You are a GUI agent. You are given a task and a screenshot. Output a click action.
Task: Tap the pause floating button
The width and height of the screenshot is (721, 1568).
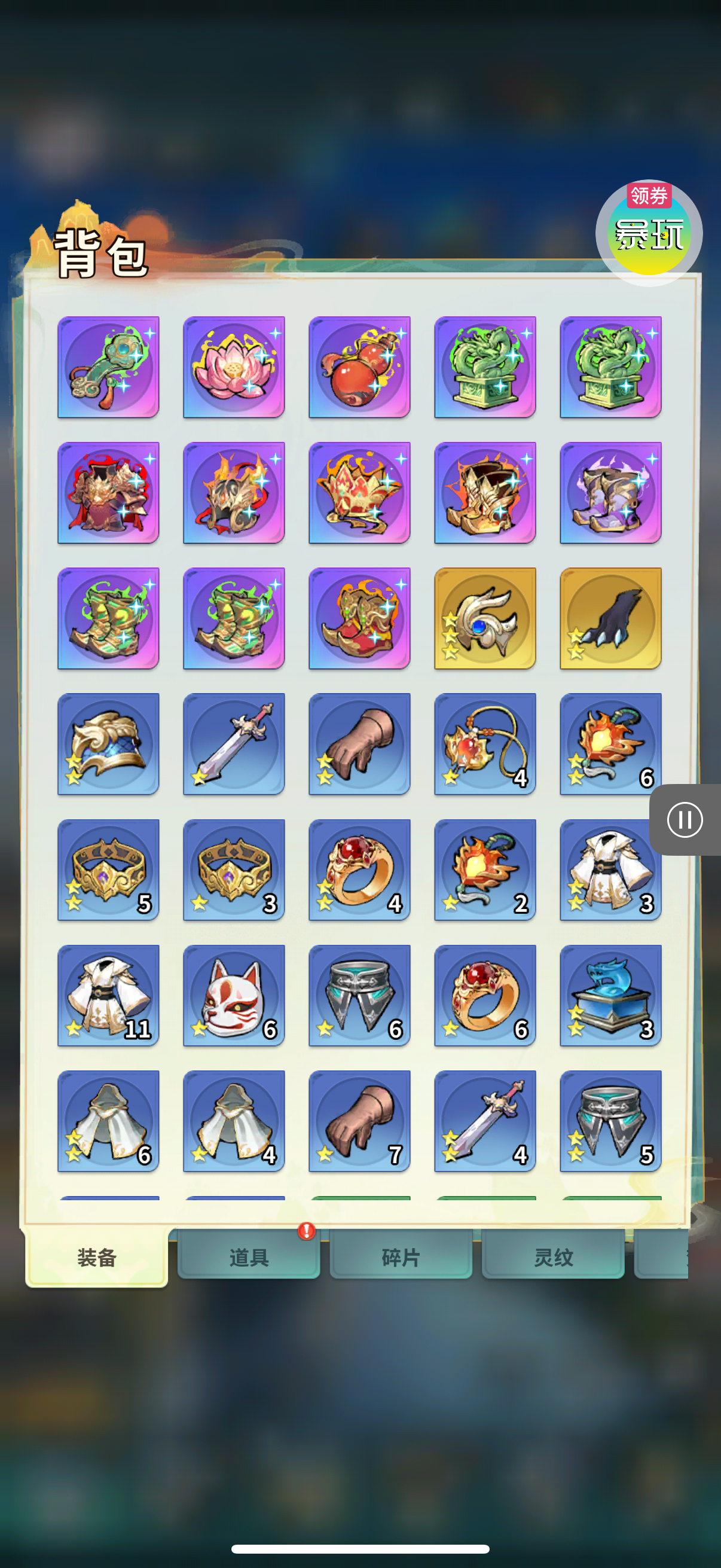click(x=685, y=819)
